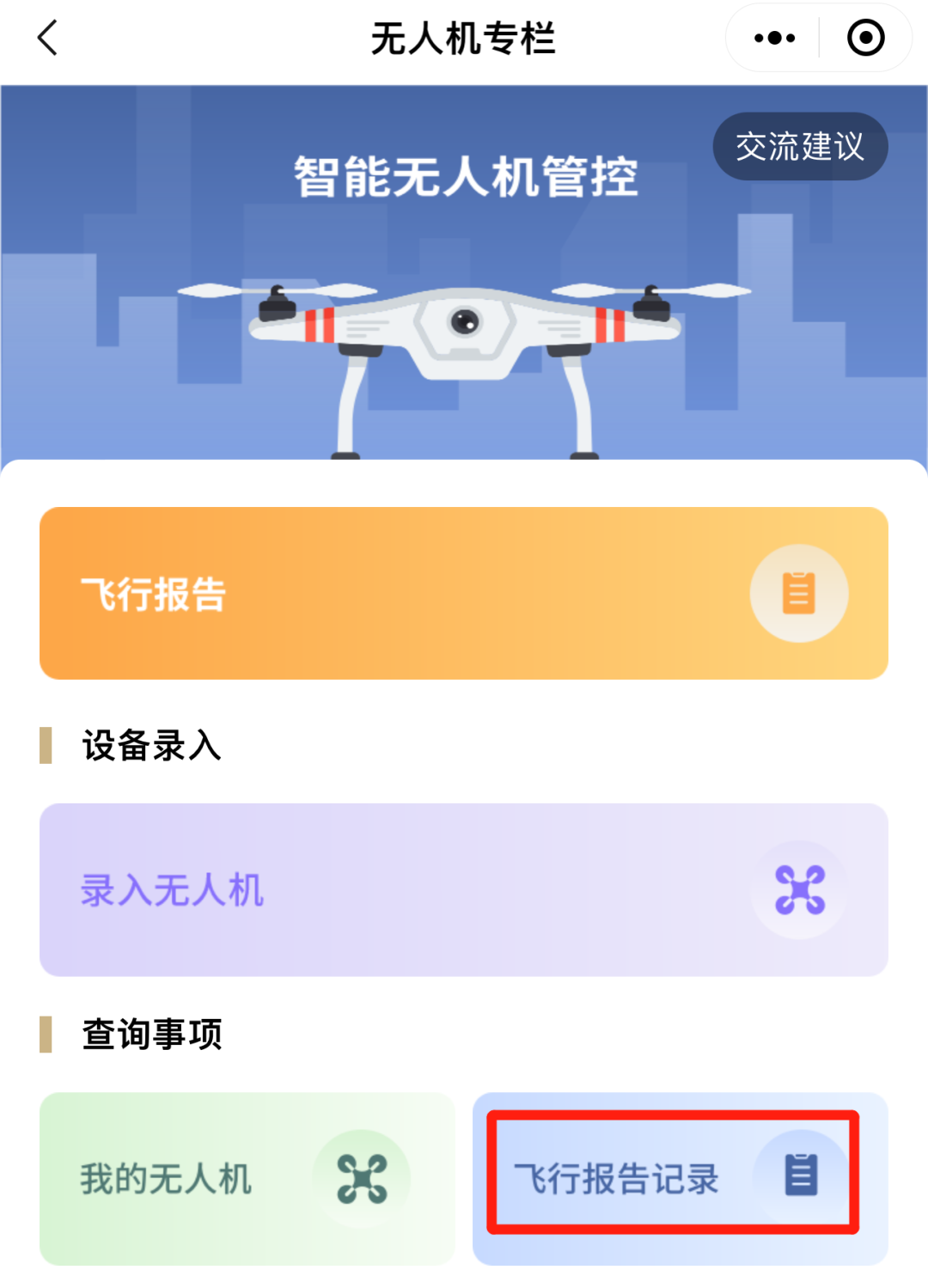View 我的无人机 list
The height and width of the screenshot is (1288, 928).
tap(247, 1178)
